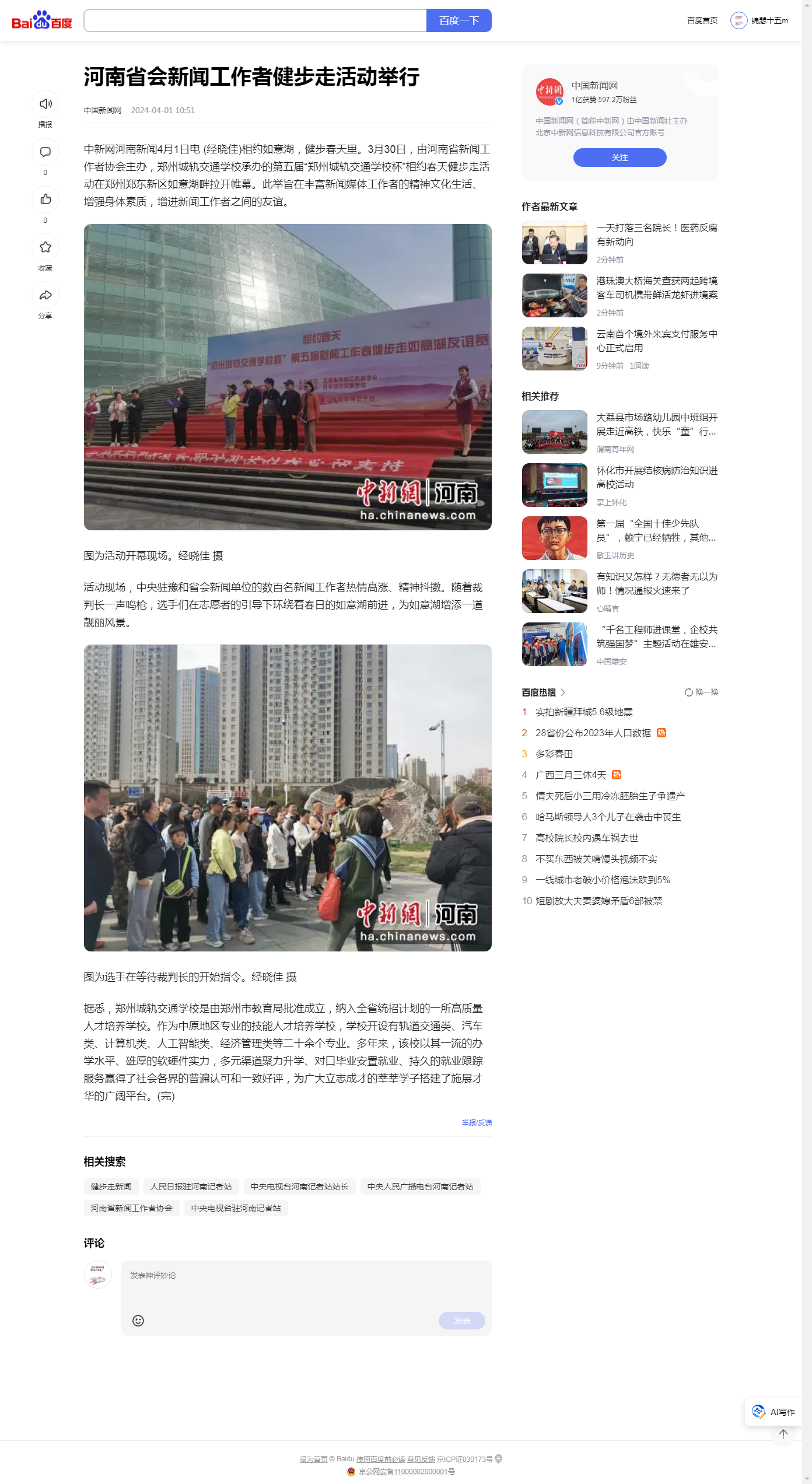This screenshot has height=1484, width=812.
Task: Open article 一天打落三名院长！医药反腐有新动向
Action: click(656, 235)
